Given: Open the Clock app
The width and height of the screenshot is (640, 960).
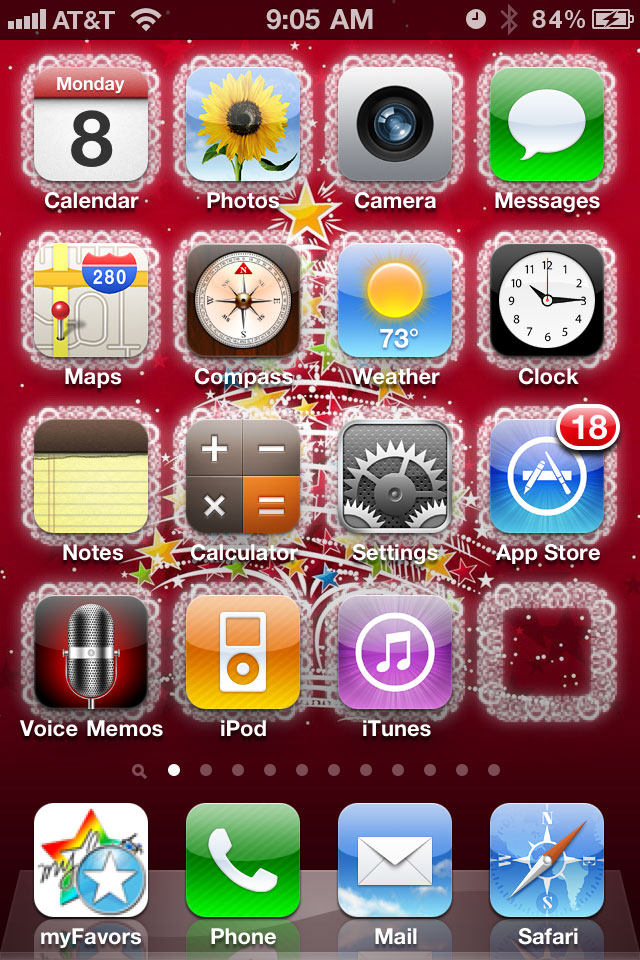Looking at the screenshot, I should click(547, 300).
